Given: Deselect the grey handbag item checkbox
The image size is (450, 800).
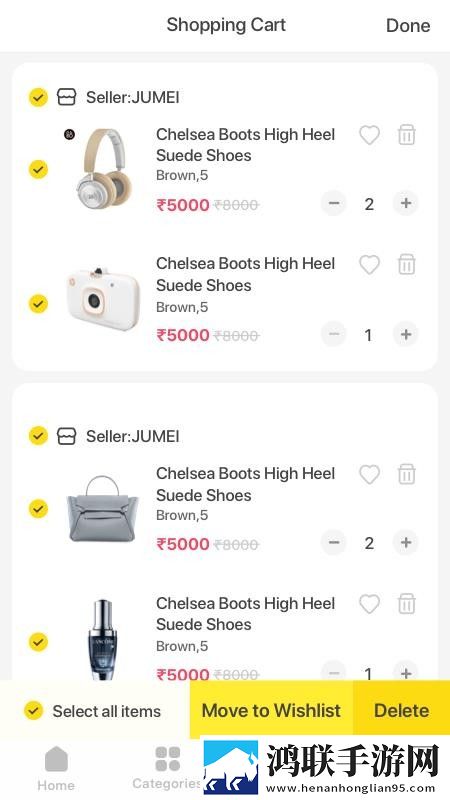Looking at the screenshot, I should pos(38,509).
